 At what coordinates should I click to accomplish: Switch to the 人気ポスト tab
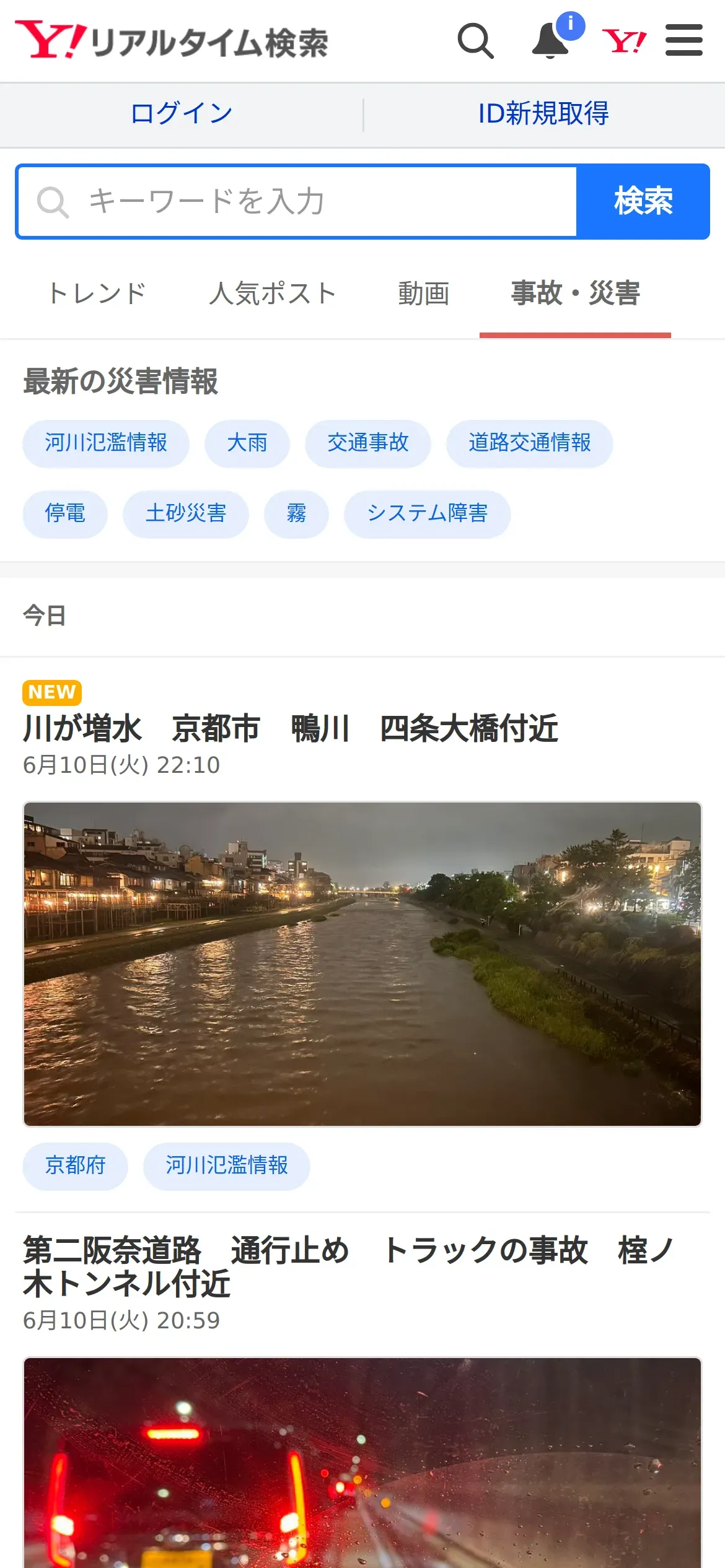[272, 294]
